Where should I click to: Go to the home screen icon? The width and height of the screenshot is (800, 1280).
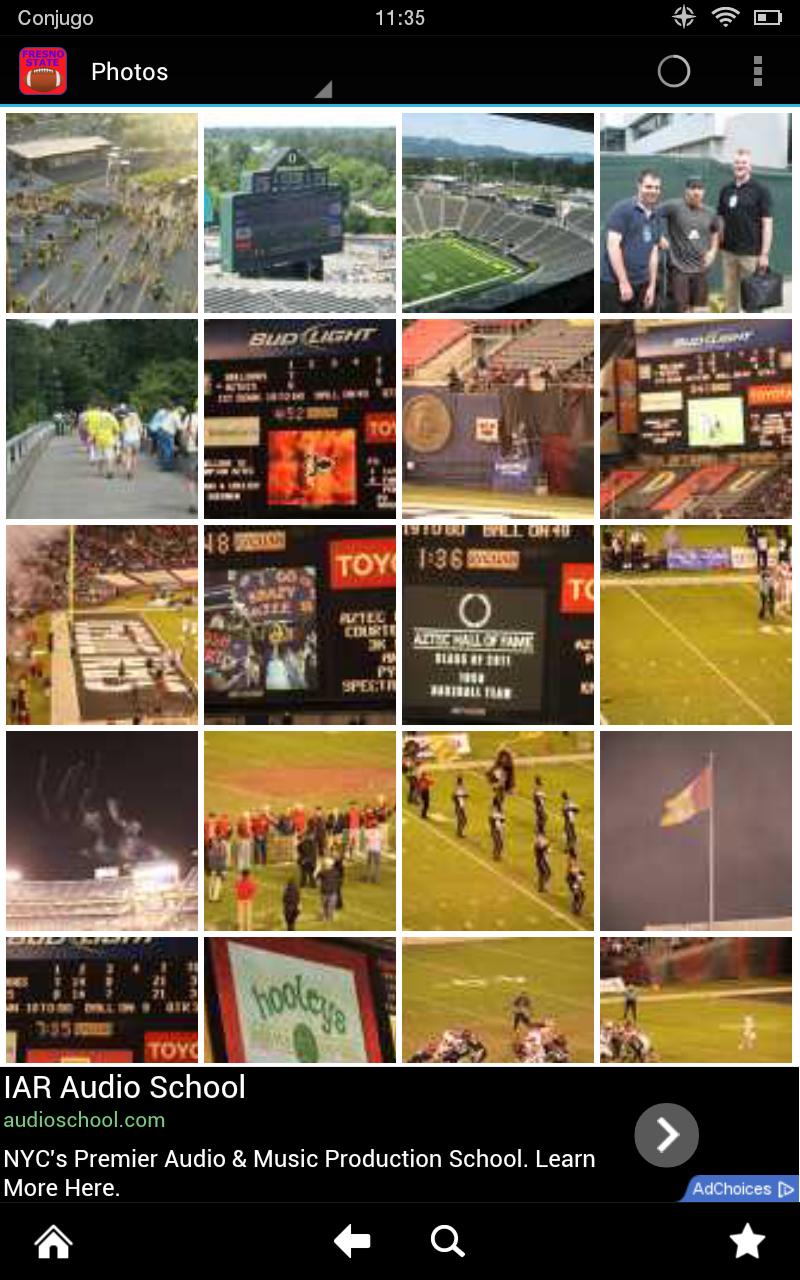click(54, 1242)
